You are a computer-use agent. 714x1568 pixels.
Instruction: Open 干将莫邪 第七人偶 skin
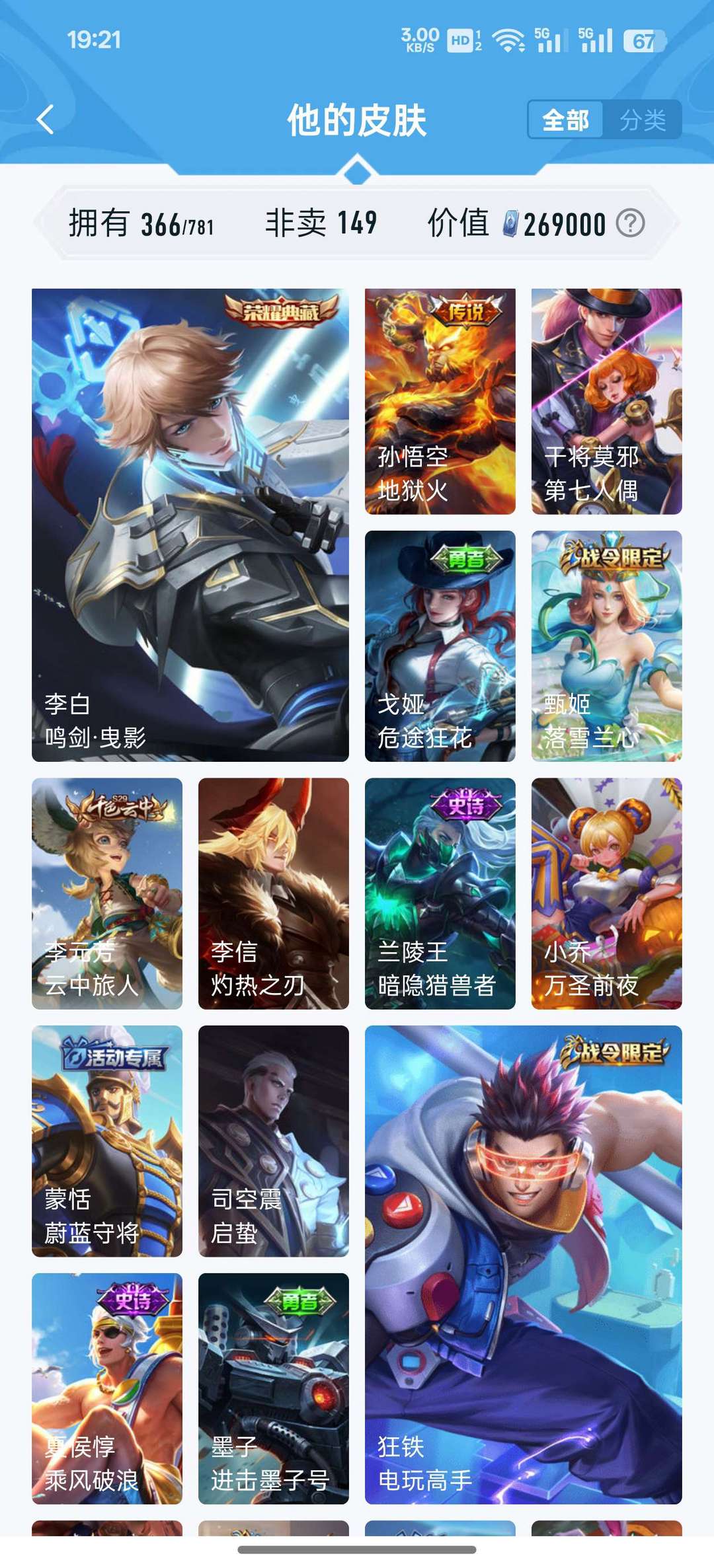(606, 401)
